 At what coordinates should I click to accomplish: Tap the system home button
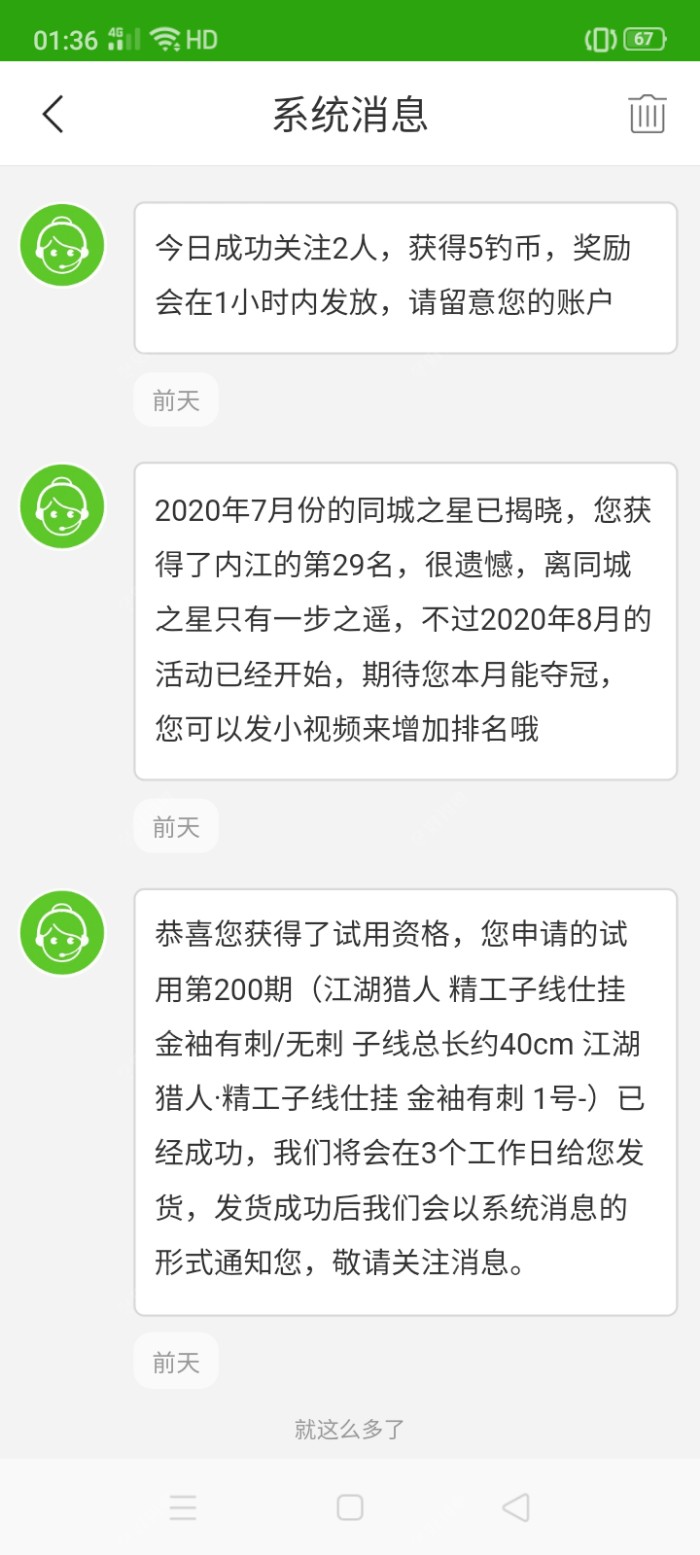click(x=350, y=1507)
